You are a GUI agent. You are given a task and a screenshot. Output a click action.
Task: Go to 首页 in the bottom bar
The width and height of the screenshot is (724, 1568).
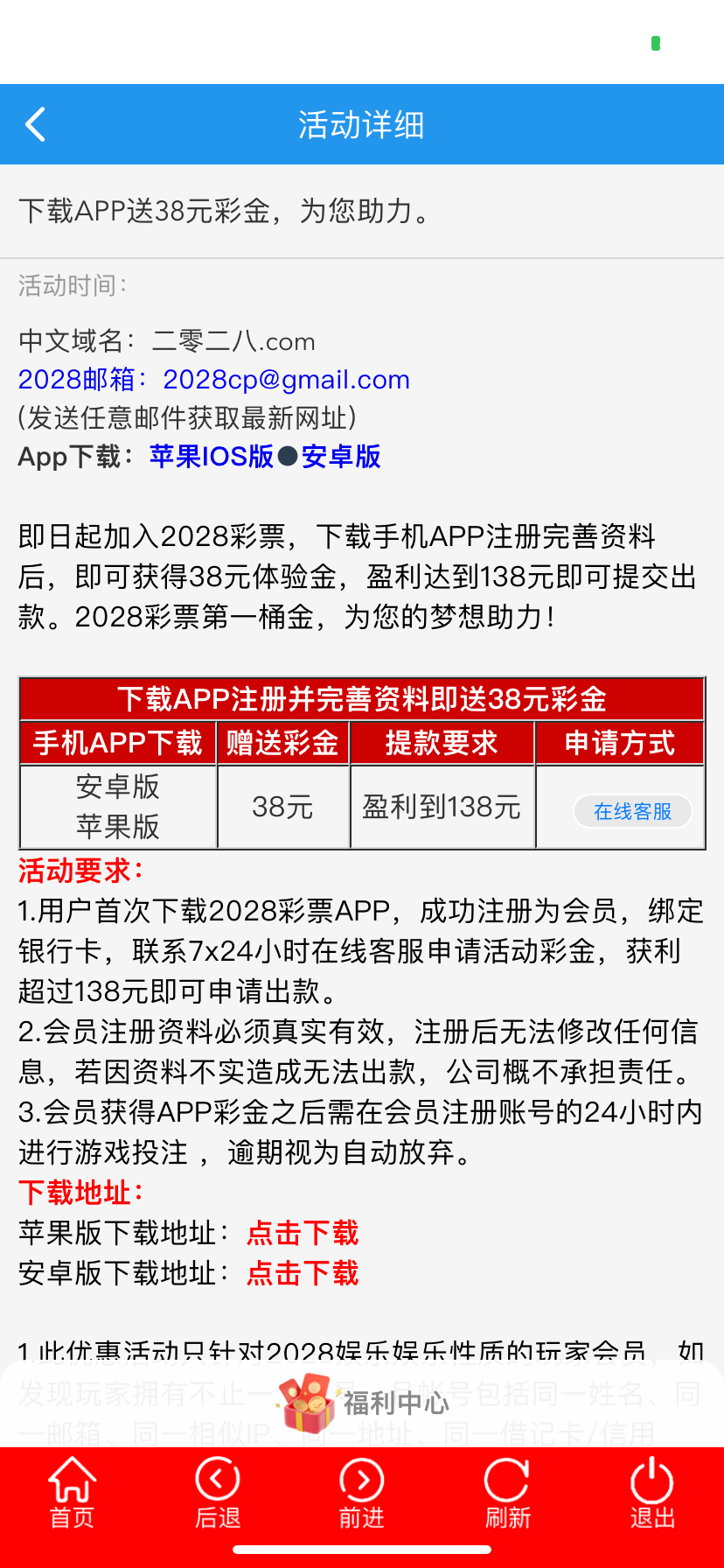click(x=72, y=1493)
